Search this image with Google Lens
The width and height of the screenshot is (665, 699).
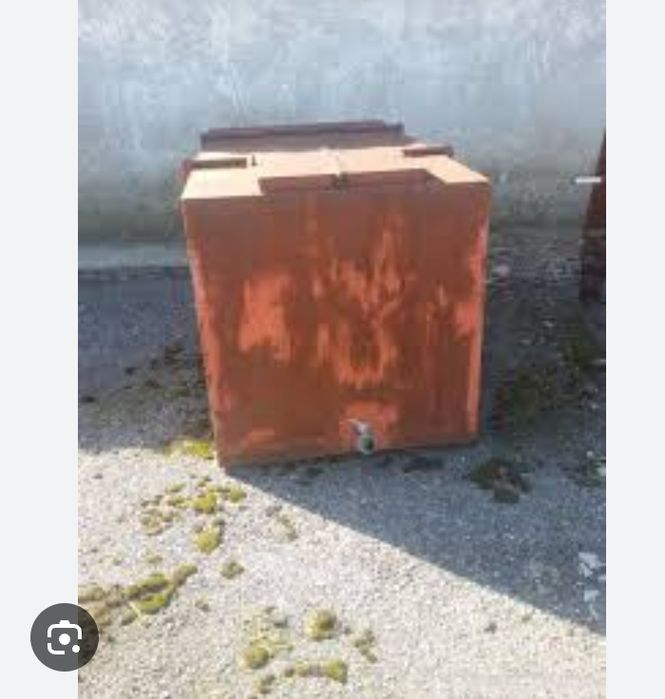click(64, 637)
